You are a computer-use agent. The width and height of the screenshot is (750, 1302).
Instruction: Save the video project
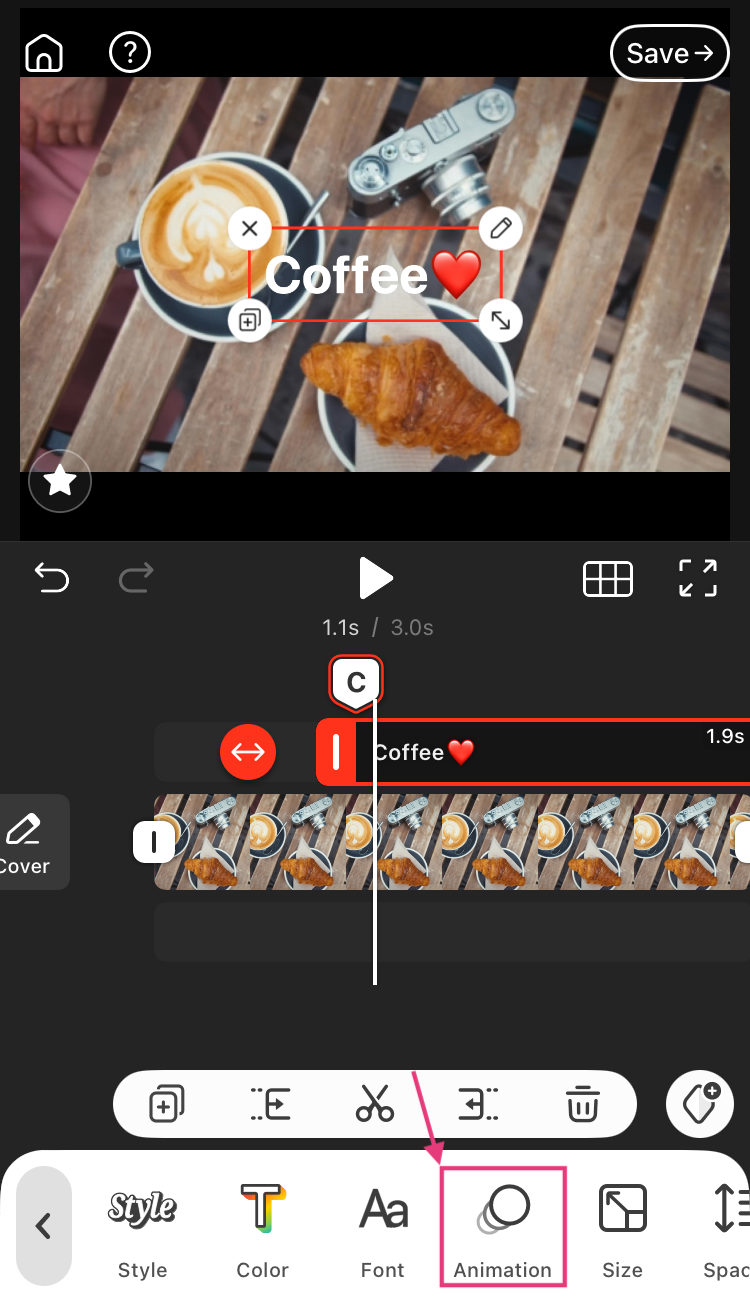[x=669, y=53]
